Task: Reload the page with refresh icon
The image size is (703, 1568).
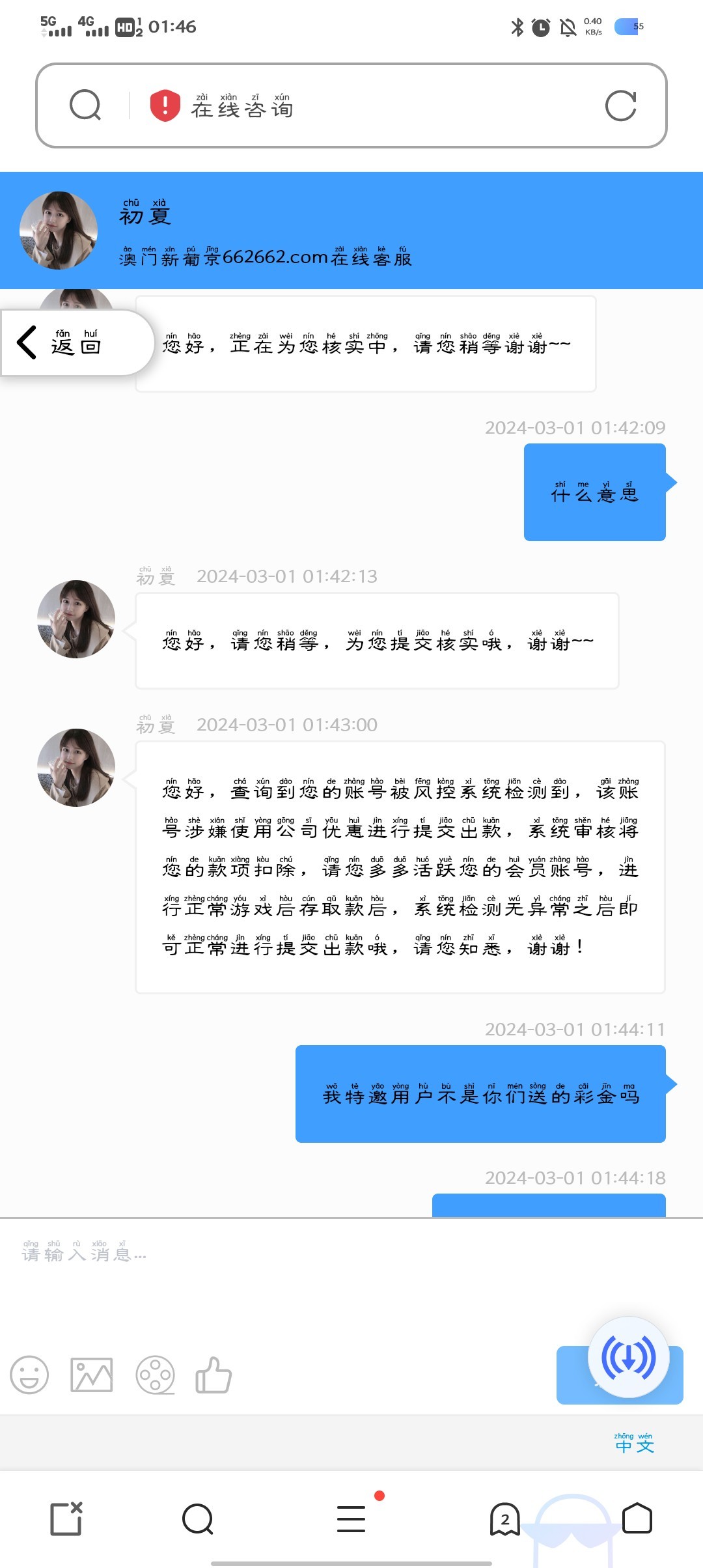Action: pyautogui.click(x=620, y=105)
